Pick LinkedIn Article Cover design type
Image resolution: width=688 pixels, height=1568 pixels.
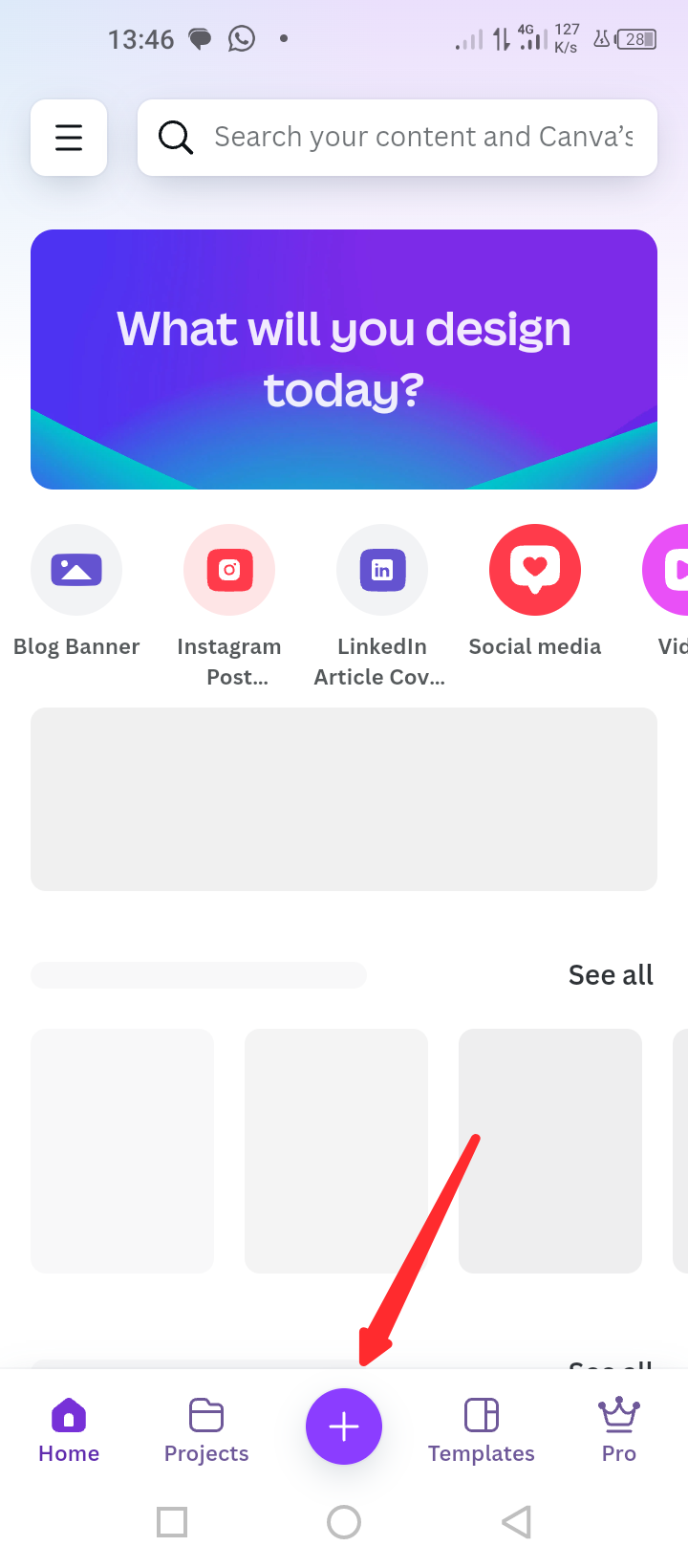pos(380,605)
